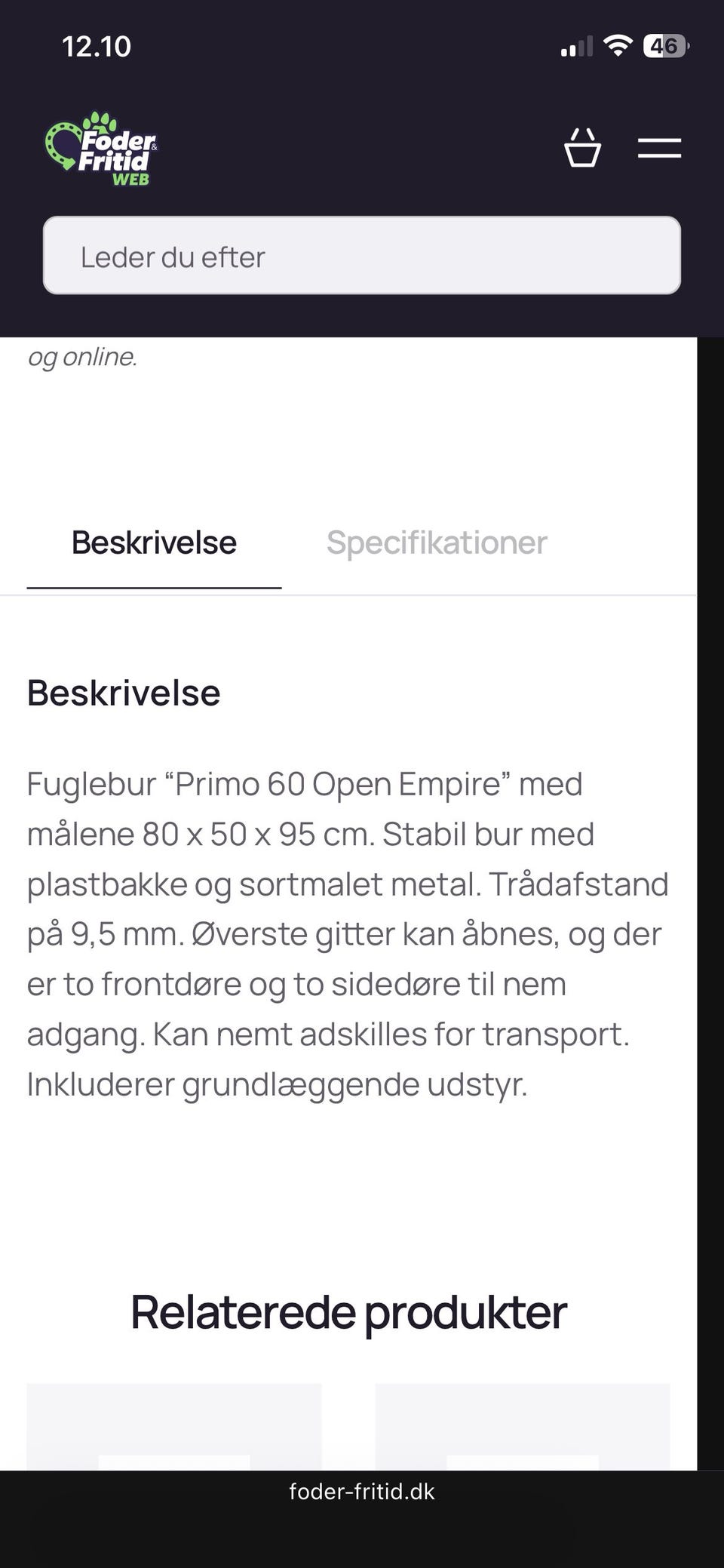Image resolution: width=724 pixels, height=1568 pixels.
Task: Tap the 'Leder du efter' search field
Action: pyautogui.click(x=362, y=256)
